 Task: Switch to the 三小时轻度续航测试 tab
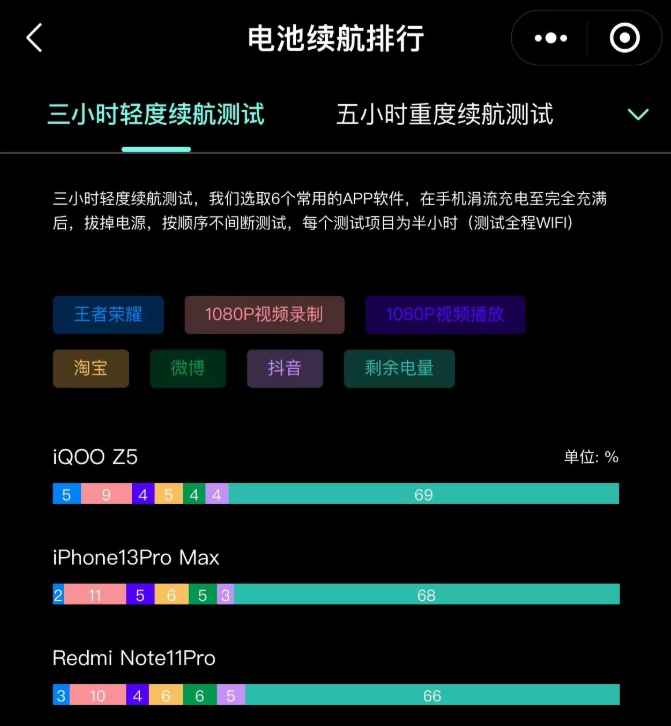[x=156, y=114]
